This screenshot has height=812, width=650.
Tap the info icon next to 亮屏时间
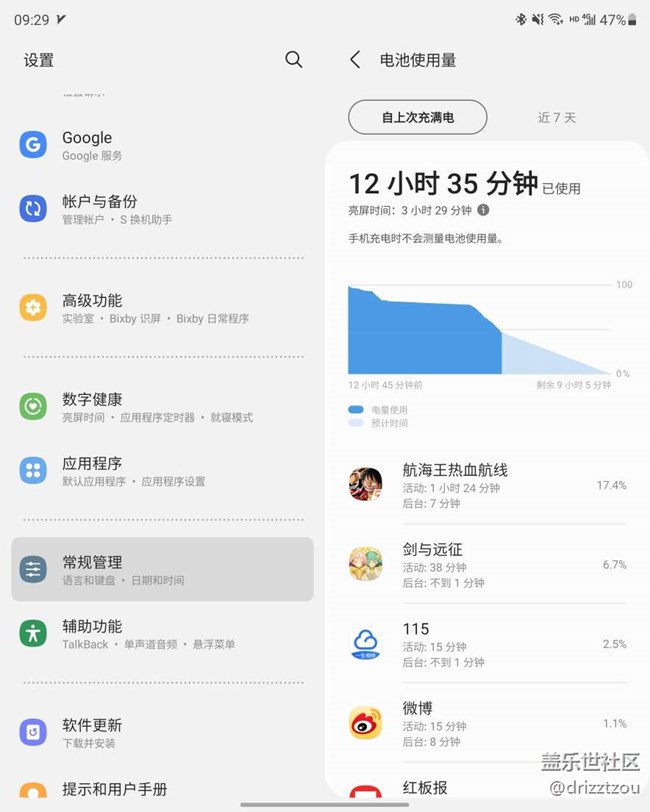(483, 210)
